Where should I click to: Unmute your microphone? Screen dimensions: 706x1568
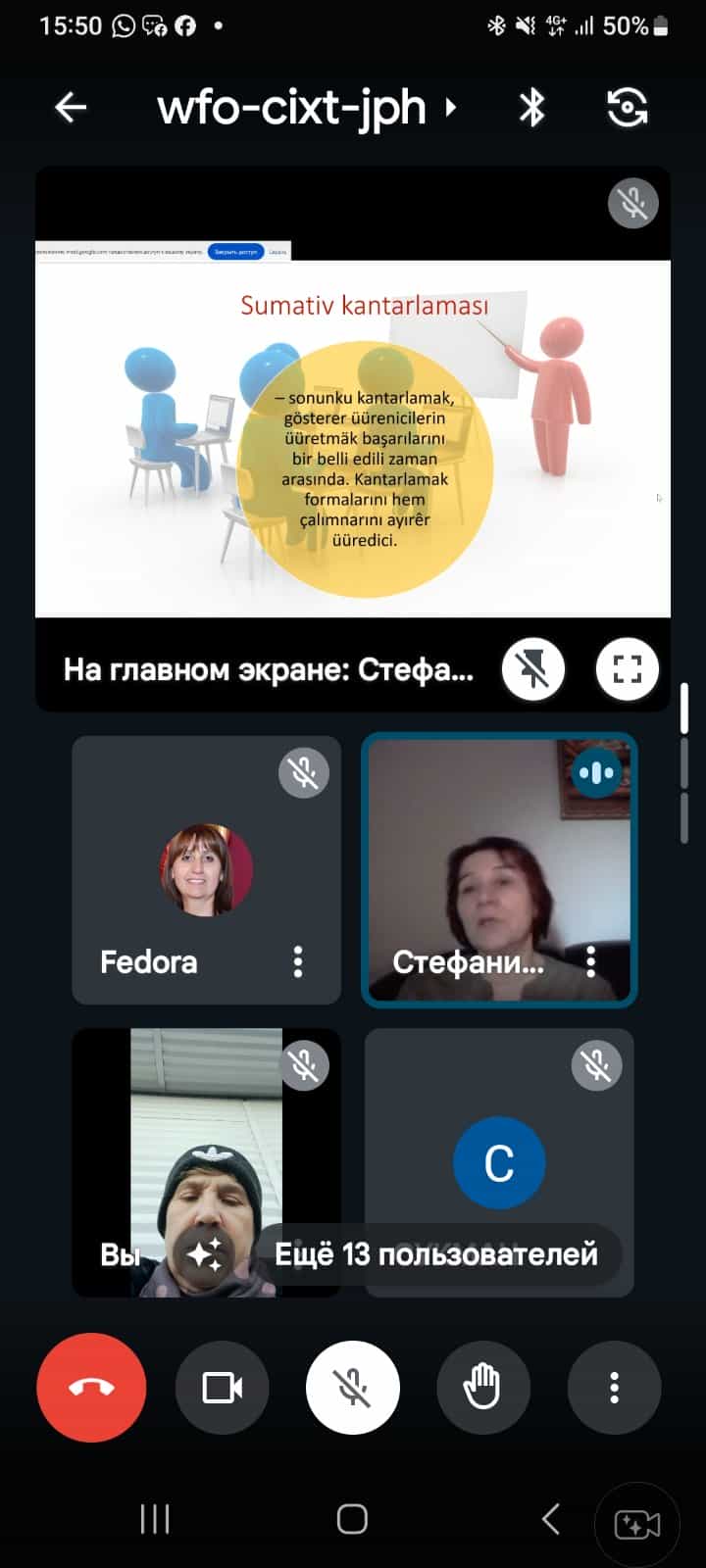(x=353, y=1387)
